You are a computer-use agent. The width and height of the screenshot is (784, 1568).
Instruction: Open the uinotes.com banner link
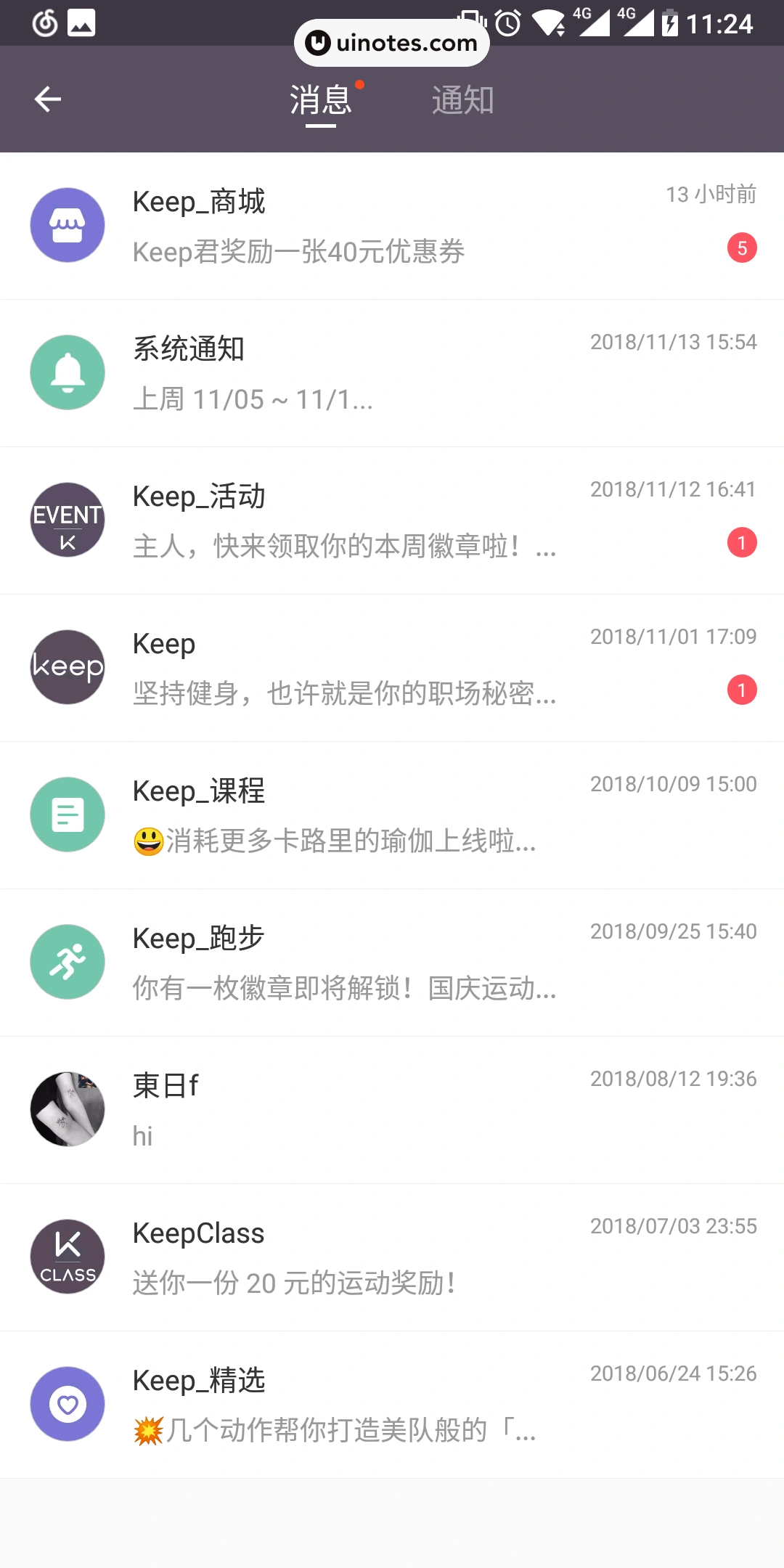(391, 41)
